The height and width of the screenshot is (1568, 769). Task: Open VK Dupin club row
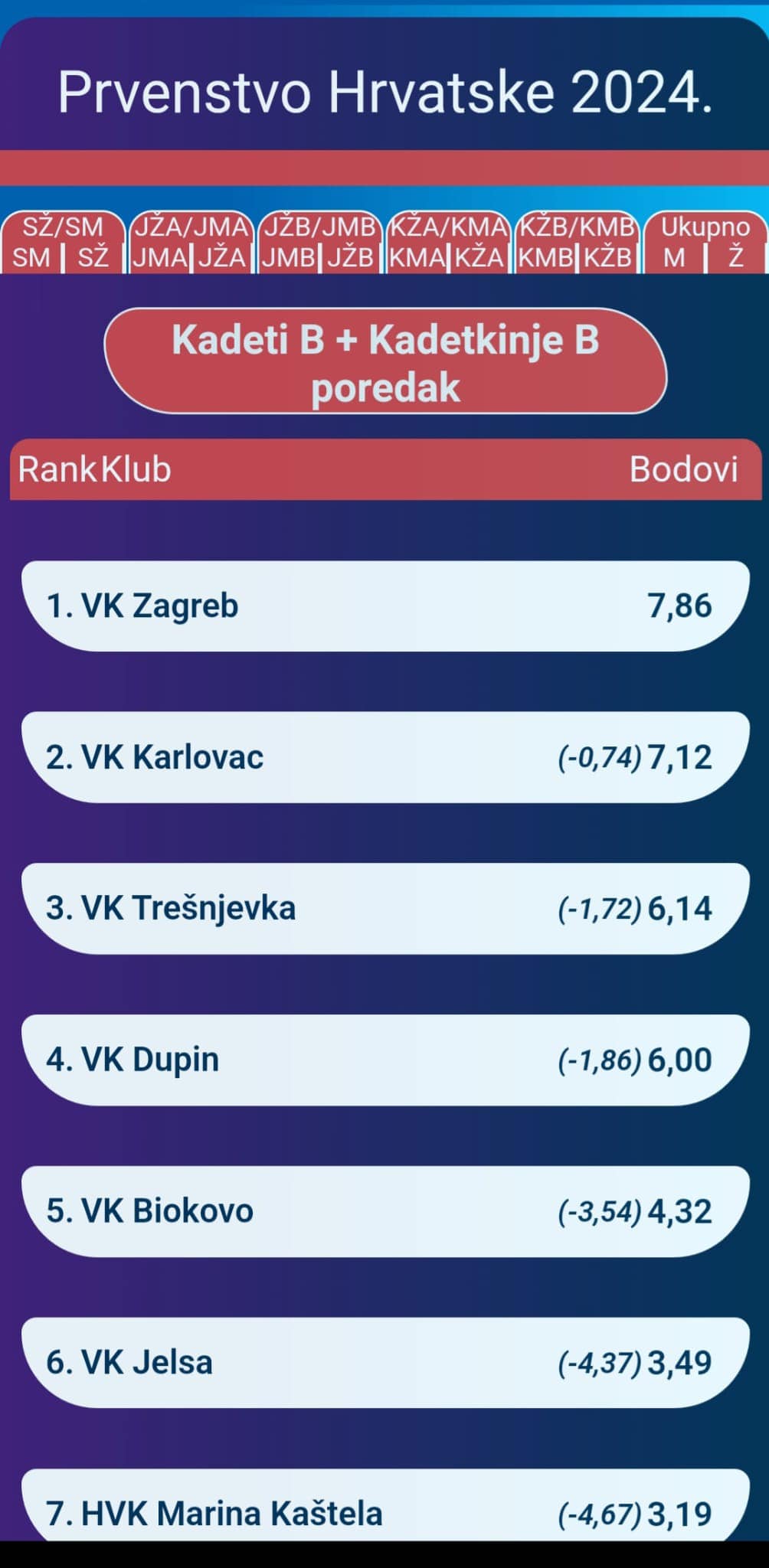[384, 1060]
